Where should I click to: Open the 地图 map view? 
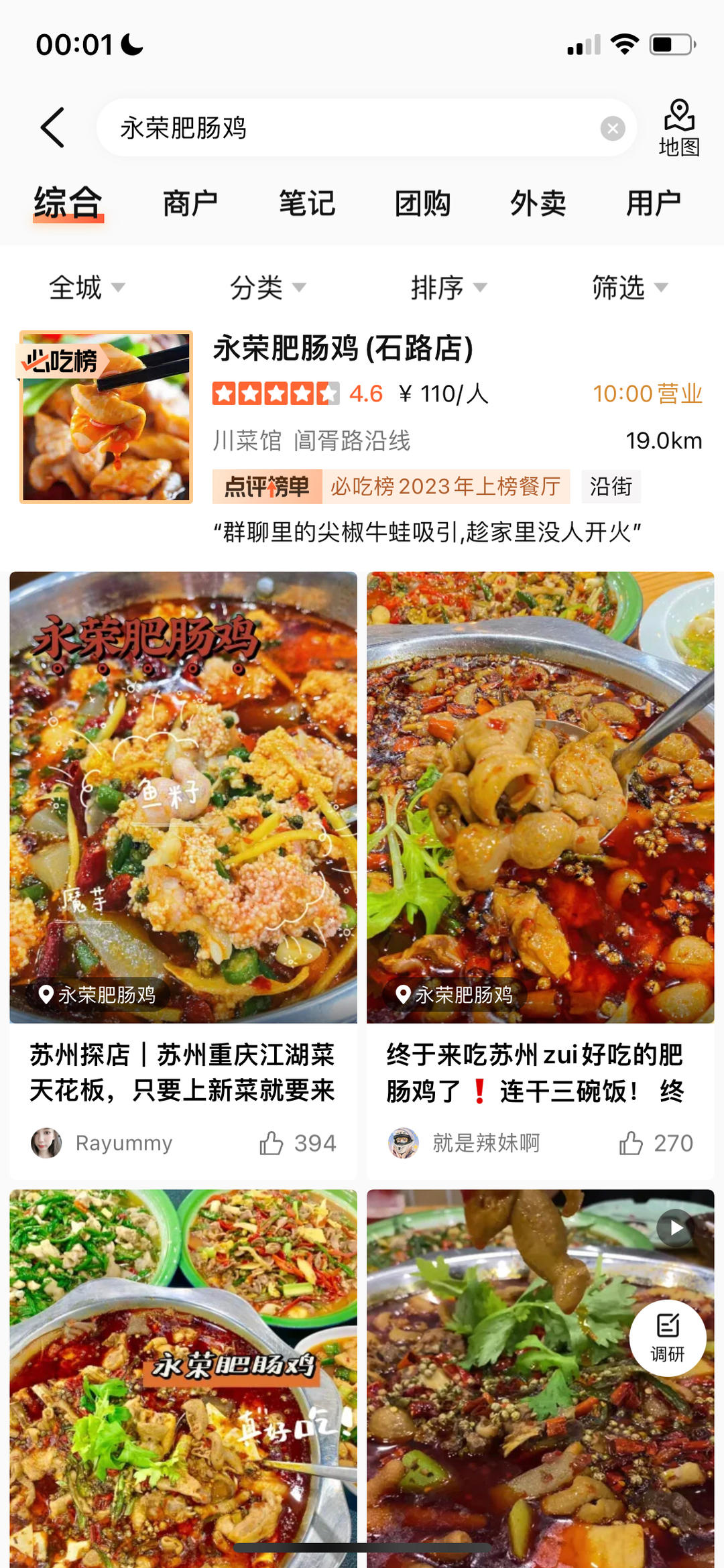pyautogui.click(x=679, y=127)
